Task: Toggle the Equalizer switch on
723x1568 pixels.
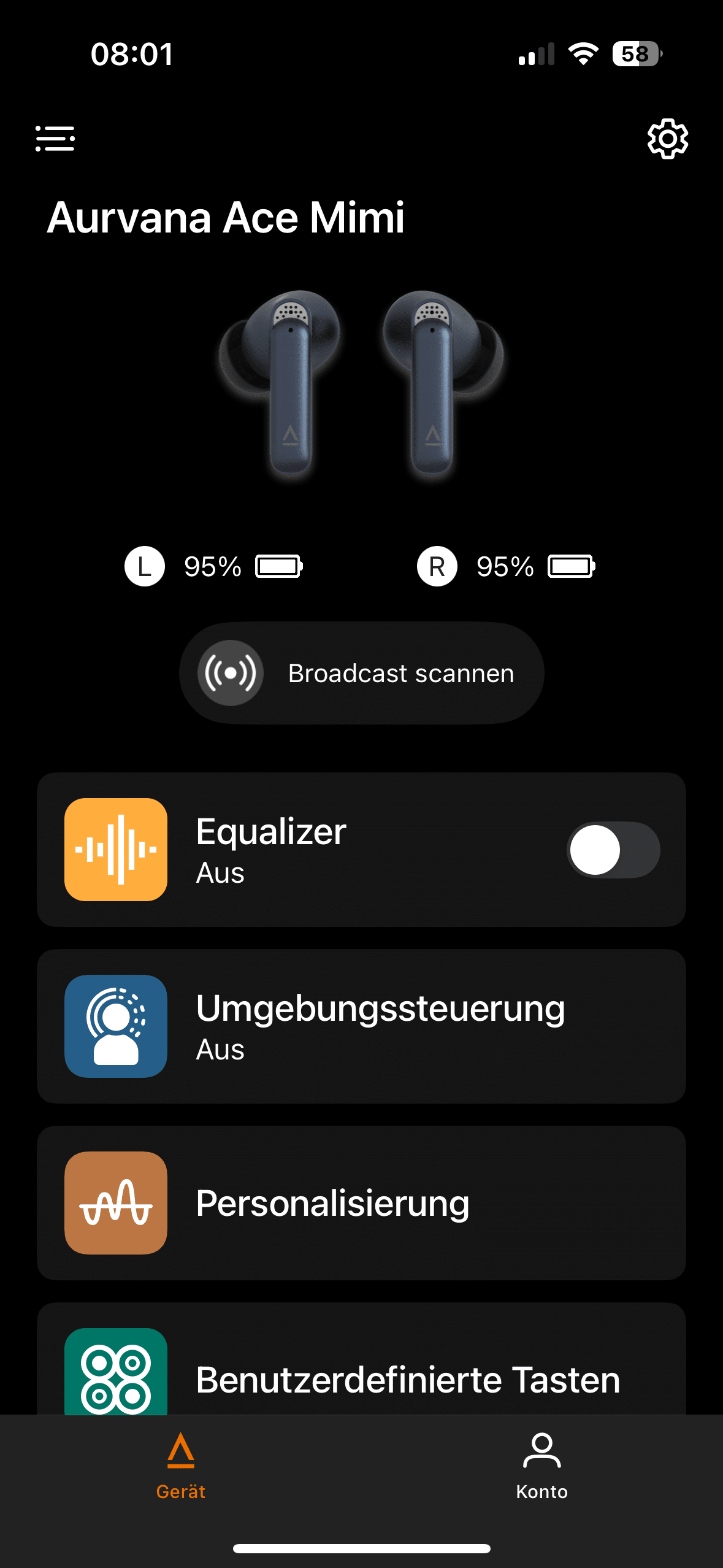Action: click(x=613, y=850)
